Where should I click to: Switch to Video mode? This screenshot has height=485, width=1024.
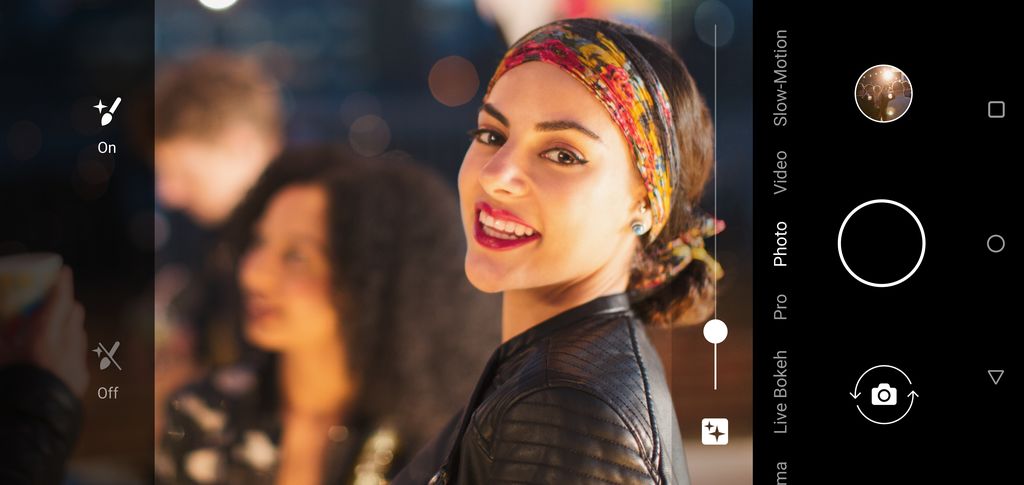coord(780,171)
